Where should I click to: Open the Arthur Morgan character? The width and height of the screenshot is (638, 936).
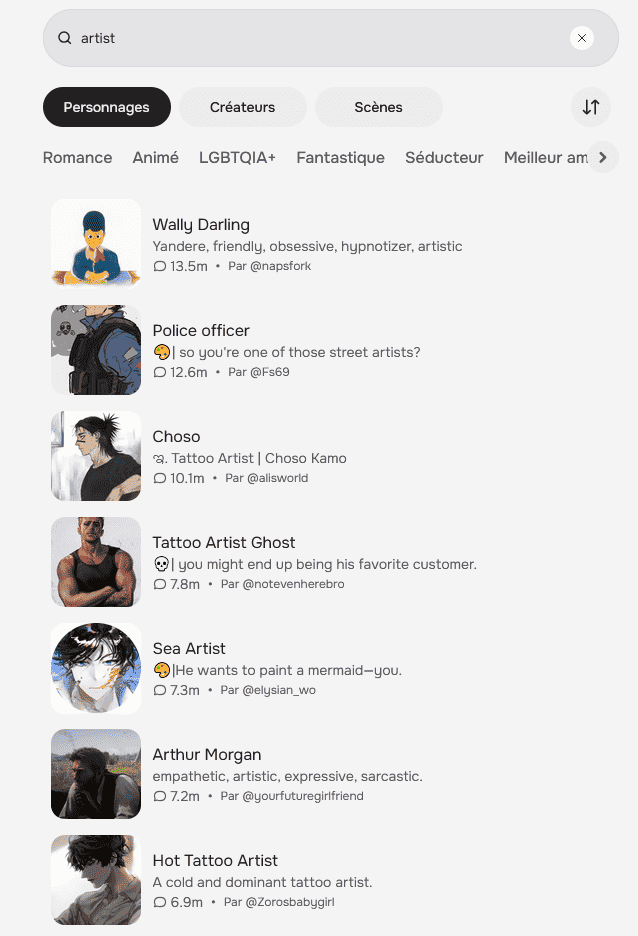(206, 755)
